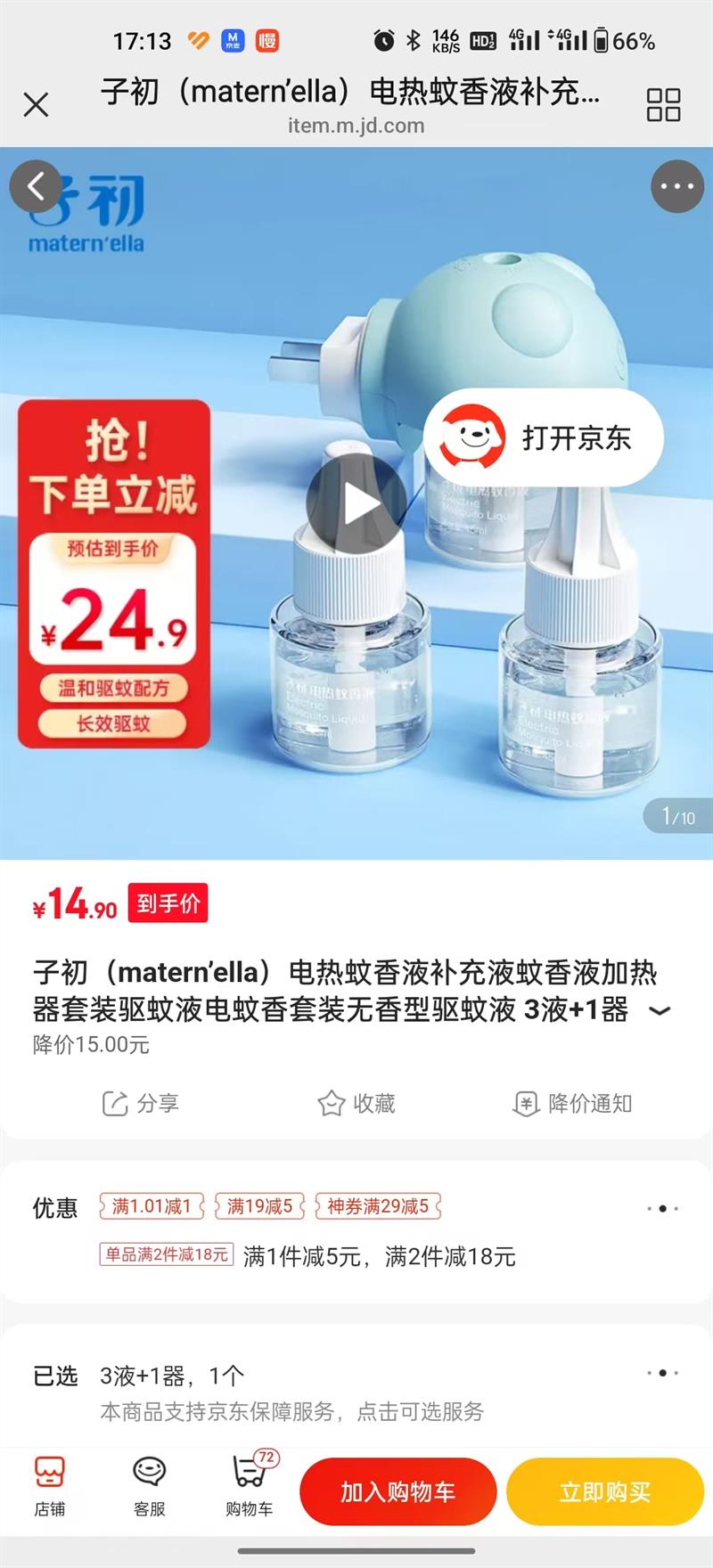The height and width of the screenshot is (1568, 713).
Task: Play the product video
Action: tap(356, 503)
